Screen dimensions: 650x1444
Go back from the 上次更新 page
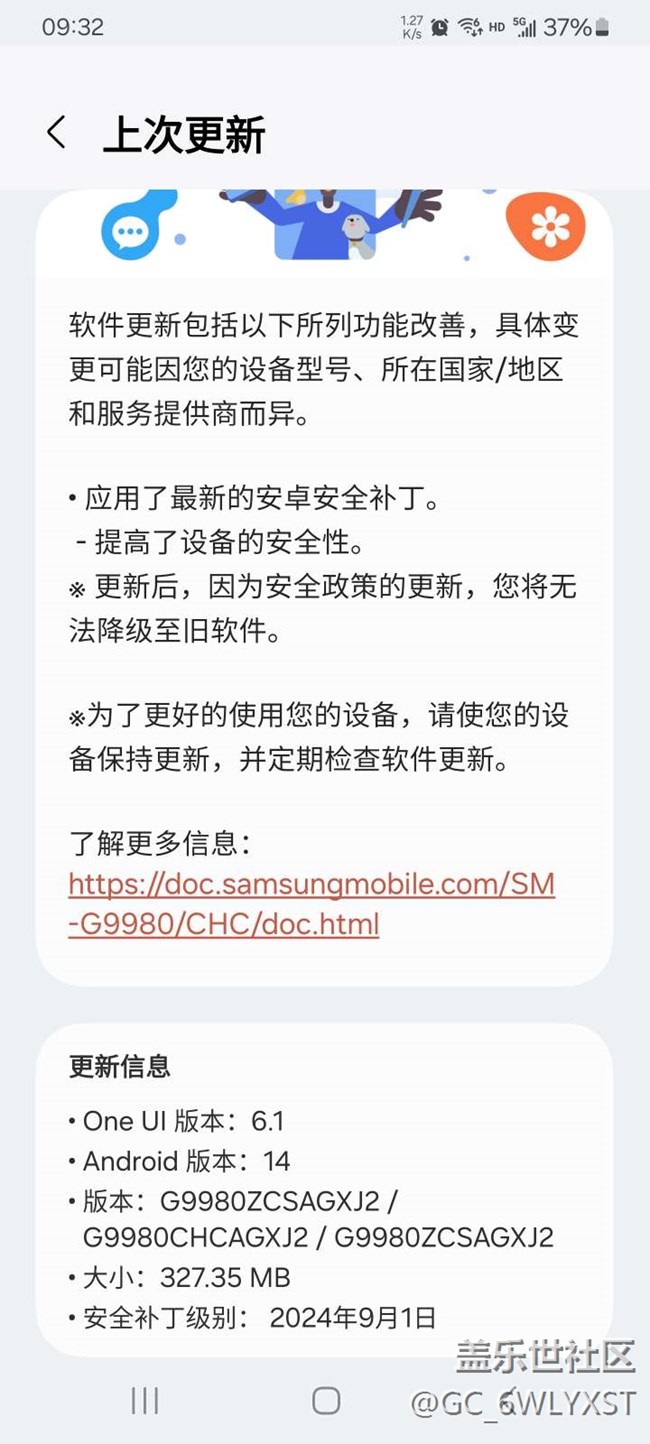tap(56, 133)
